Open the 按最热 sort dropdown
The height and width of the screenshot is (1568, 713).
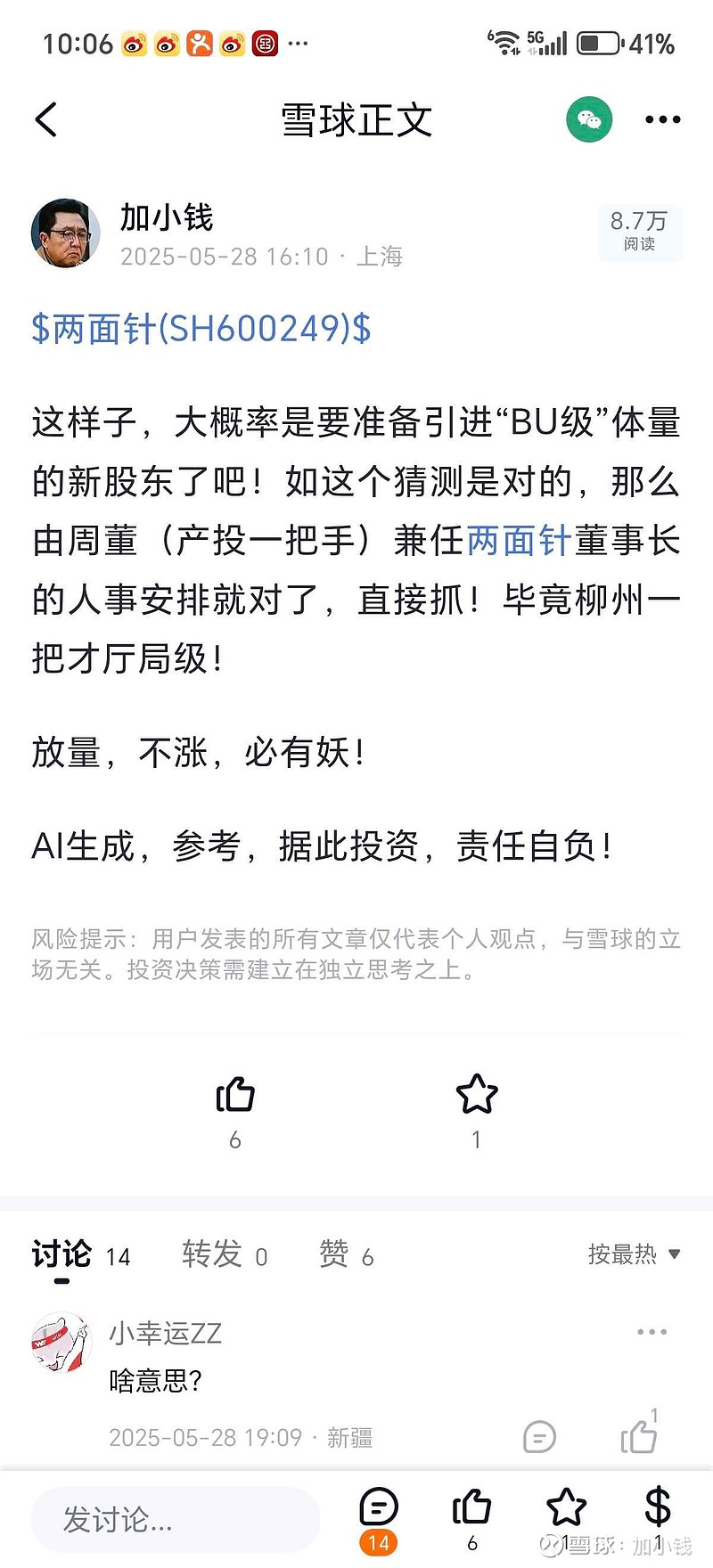coord(633,1254)
